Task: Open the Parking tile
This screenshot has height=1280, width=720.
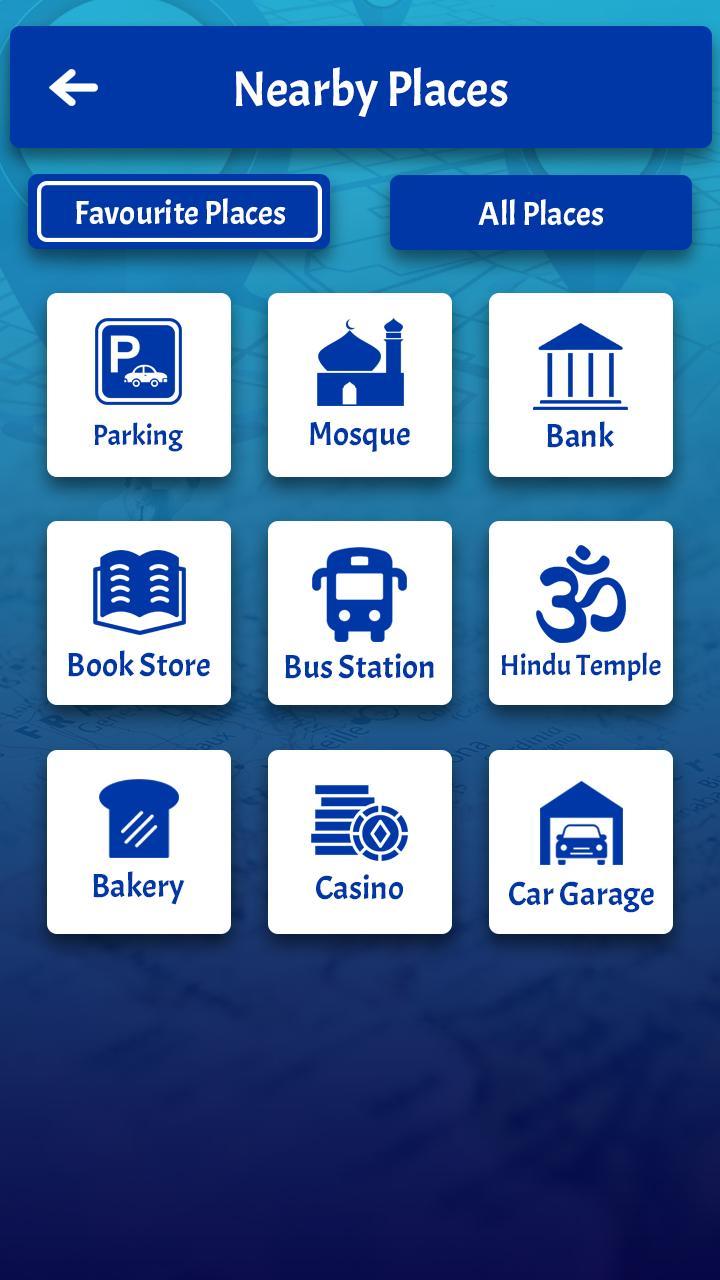Action: pos(139,385)
